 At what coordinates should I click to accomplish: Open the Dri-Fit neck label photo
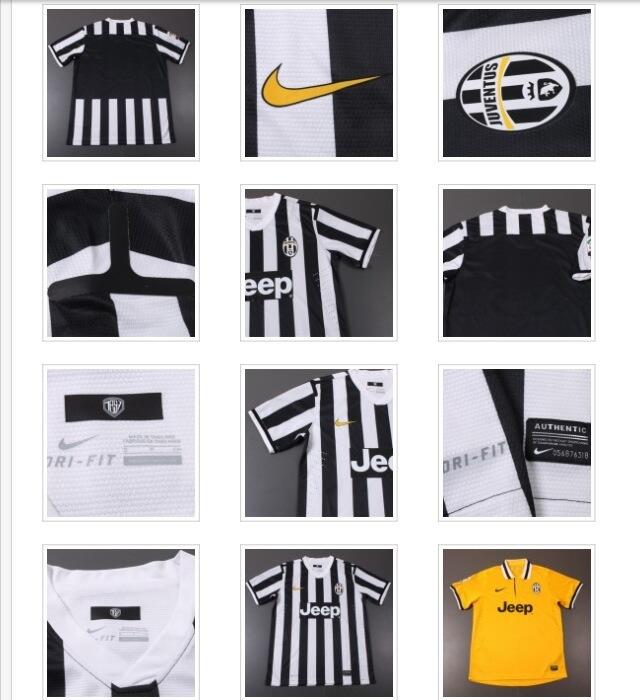click(x=121, y=443)
